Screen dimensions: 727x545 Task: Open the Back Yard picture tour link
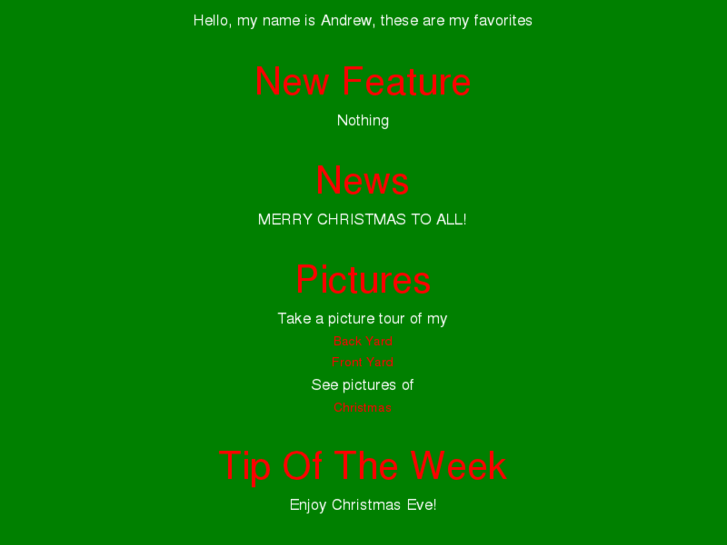point(362,341)
